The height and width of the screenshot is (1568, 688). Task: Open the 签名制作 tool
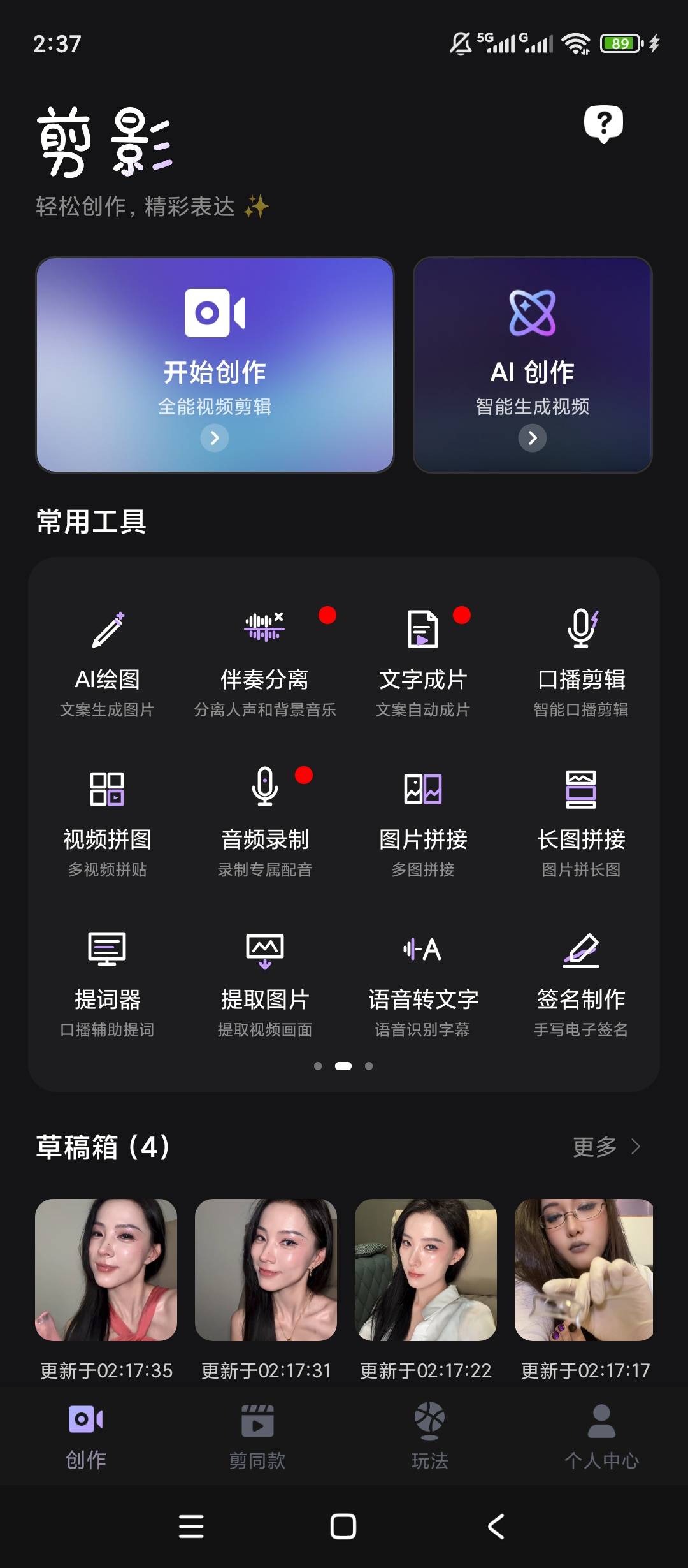(581, 984)
